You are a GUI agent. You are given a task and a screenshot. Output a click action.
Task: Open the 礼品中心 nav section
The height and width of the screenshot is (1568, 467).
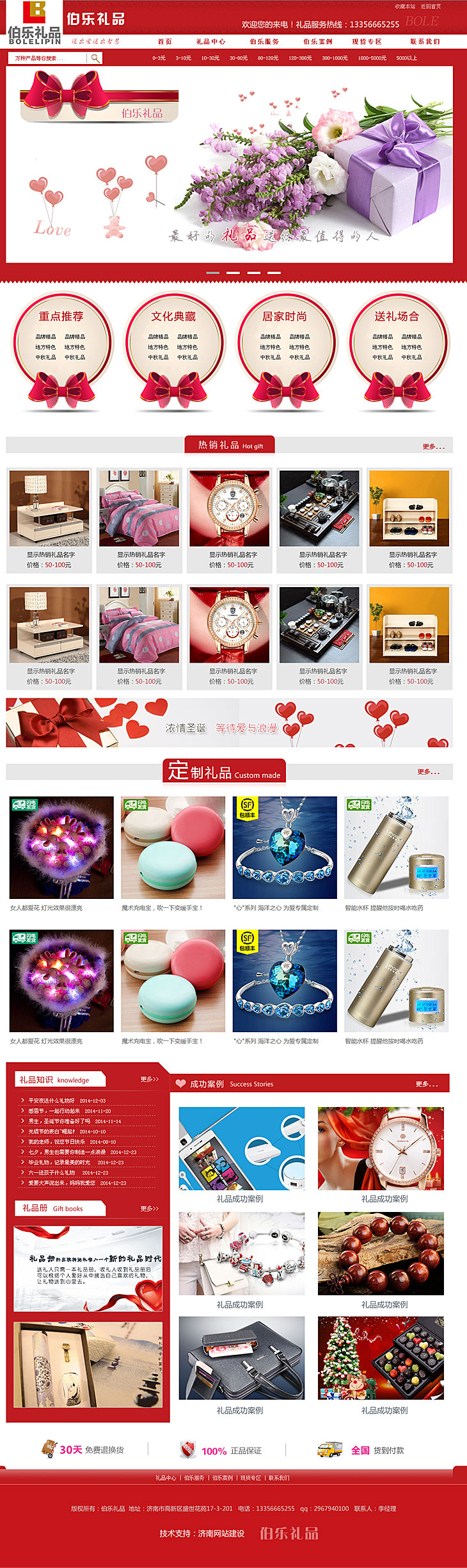[211, 42]
